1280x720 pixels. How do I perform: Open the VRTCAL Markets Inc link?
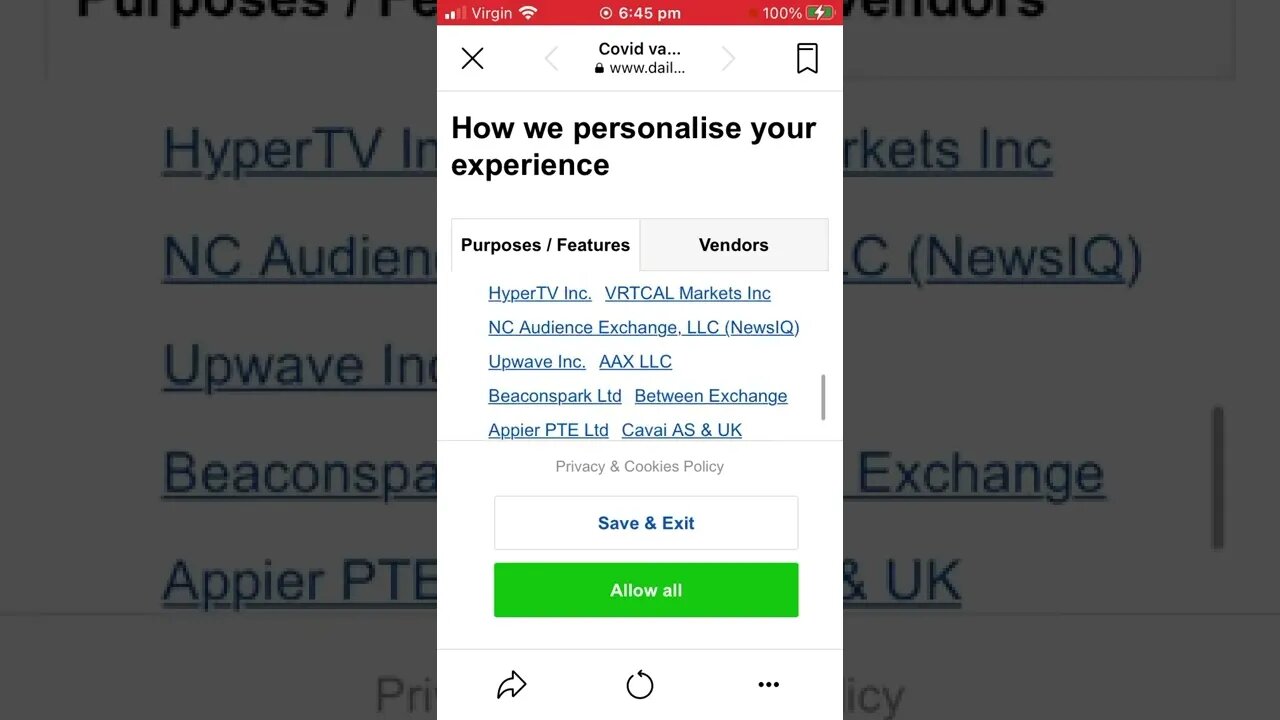687,293
